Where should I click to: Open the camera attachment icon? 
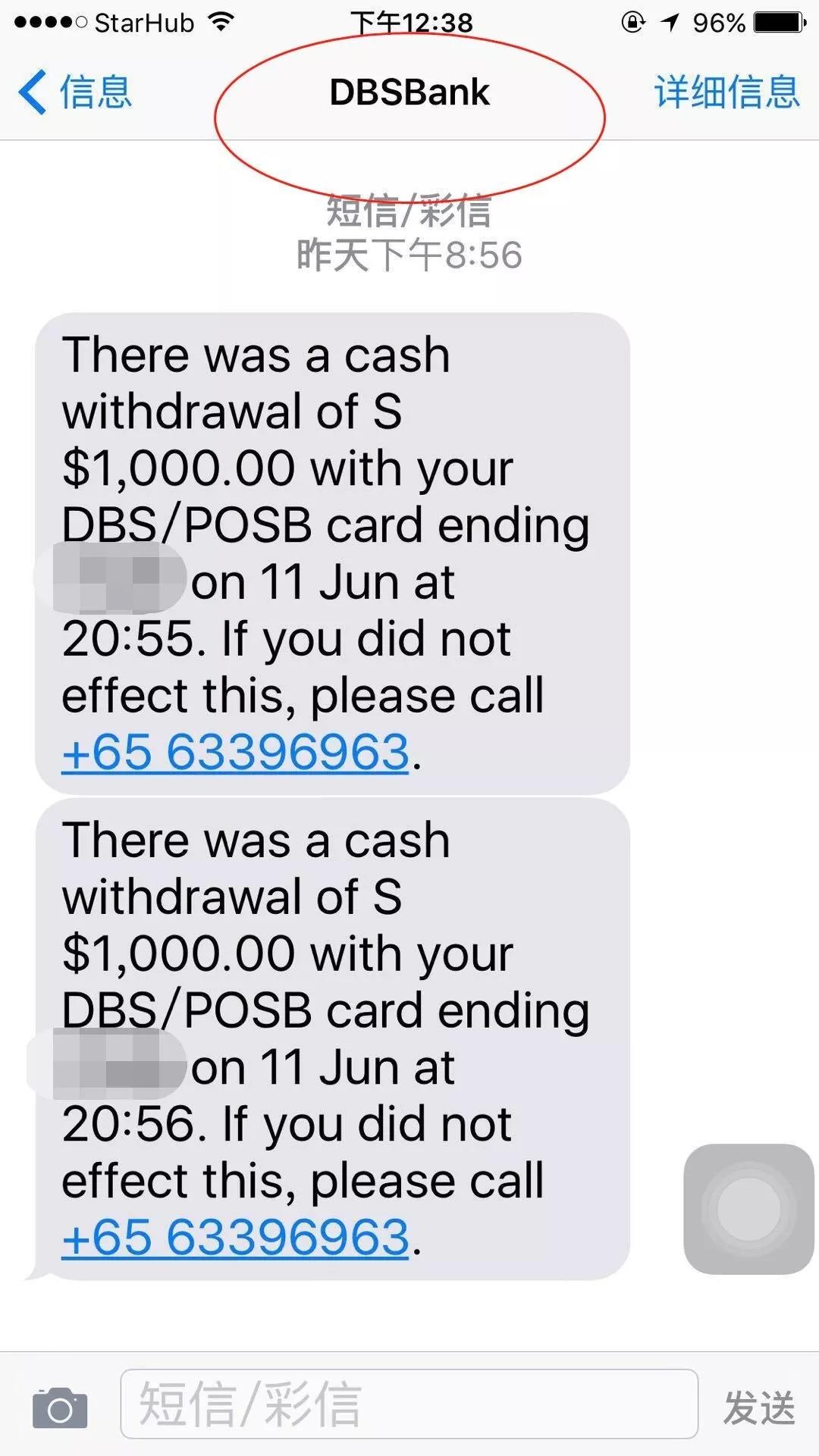click(60, 1408)
